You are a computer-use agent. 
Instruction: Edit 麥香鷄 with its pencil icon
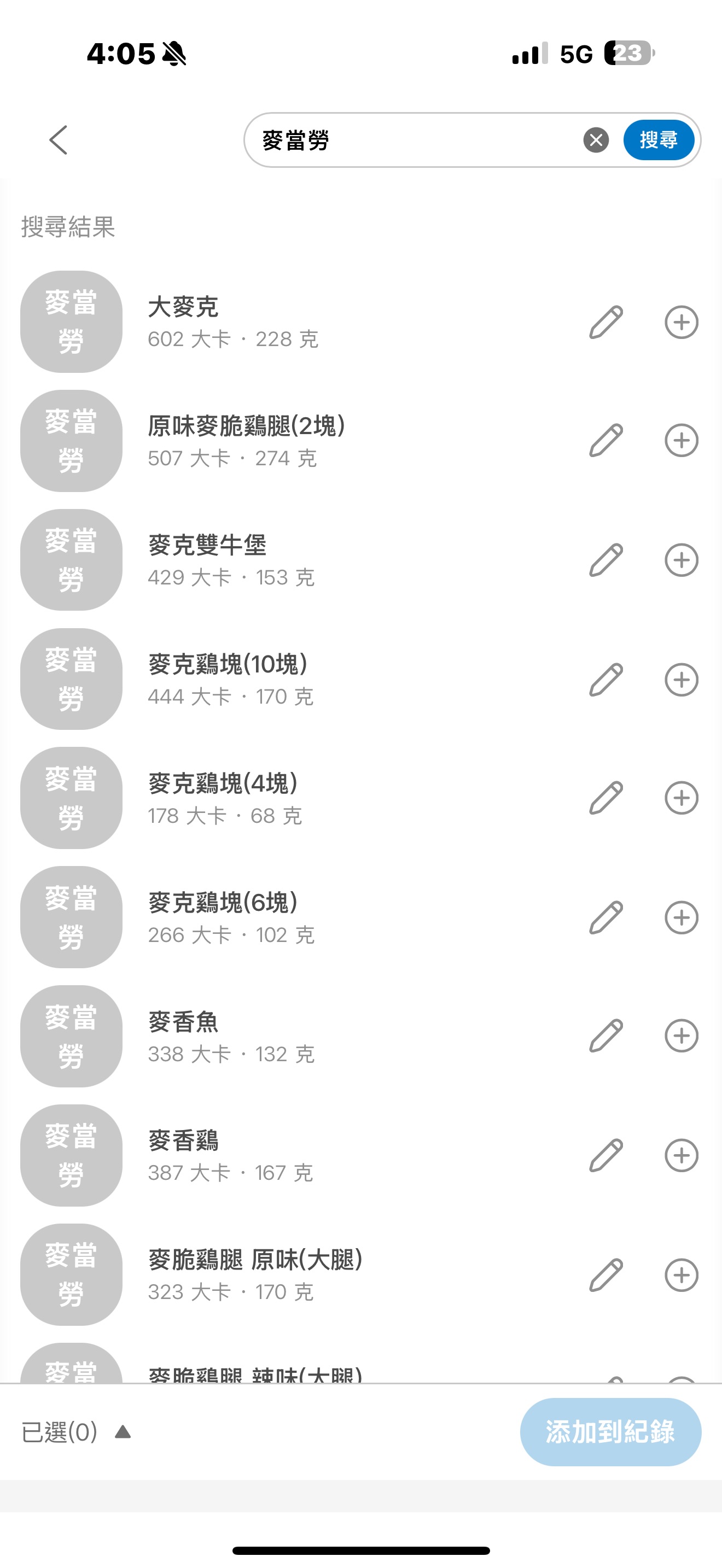[605, 1155]
